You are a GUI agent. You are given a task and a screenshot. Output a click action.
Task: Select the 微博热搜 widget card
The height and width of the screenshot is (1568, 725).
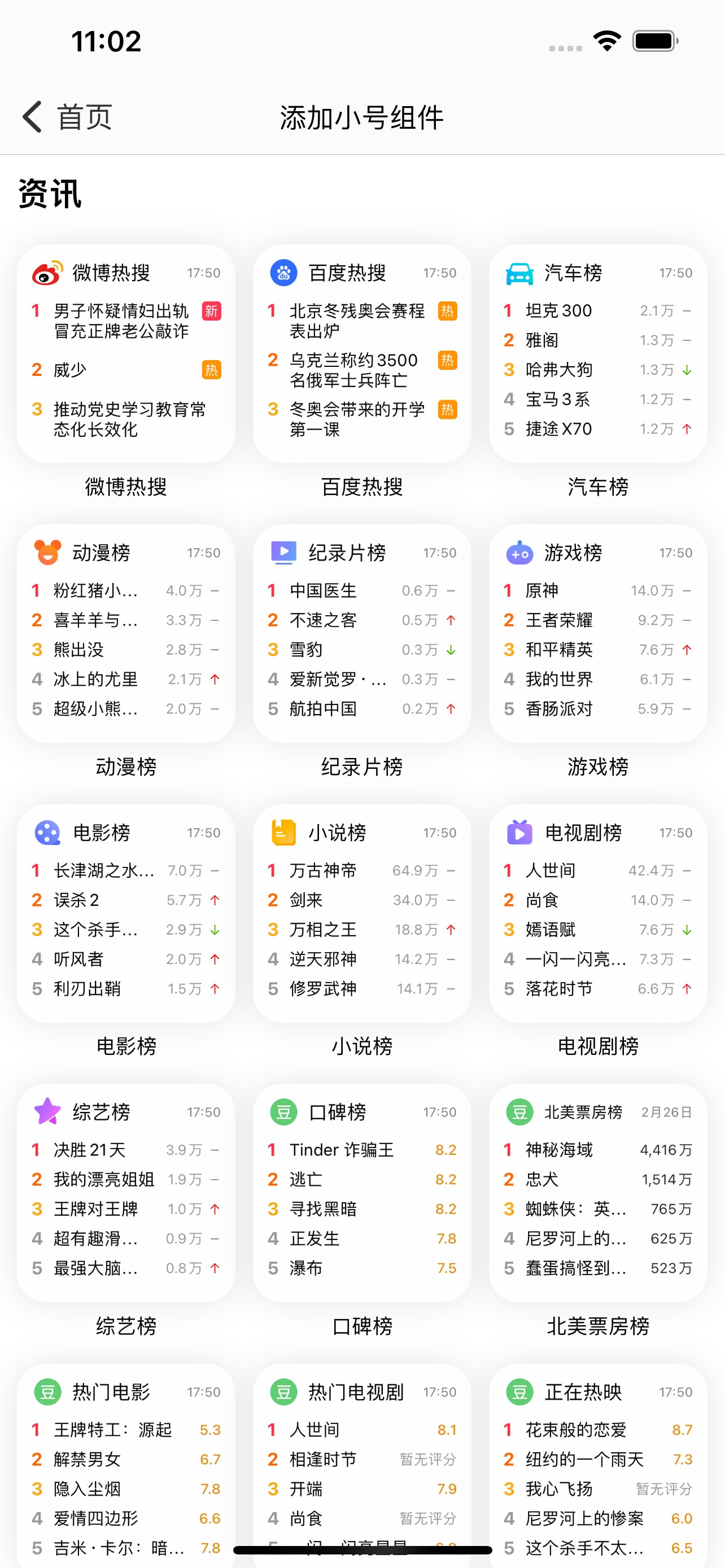[x=126, y=353]
